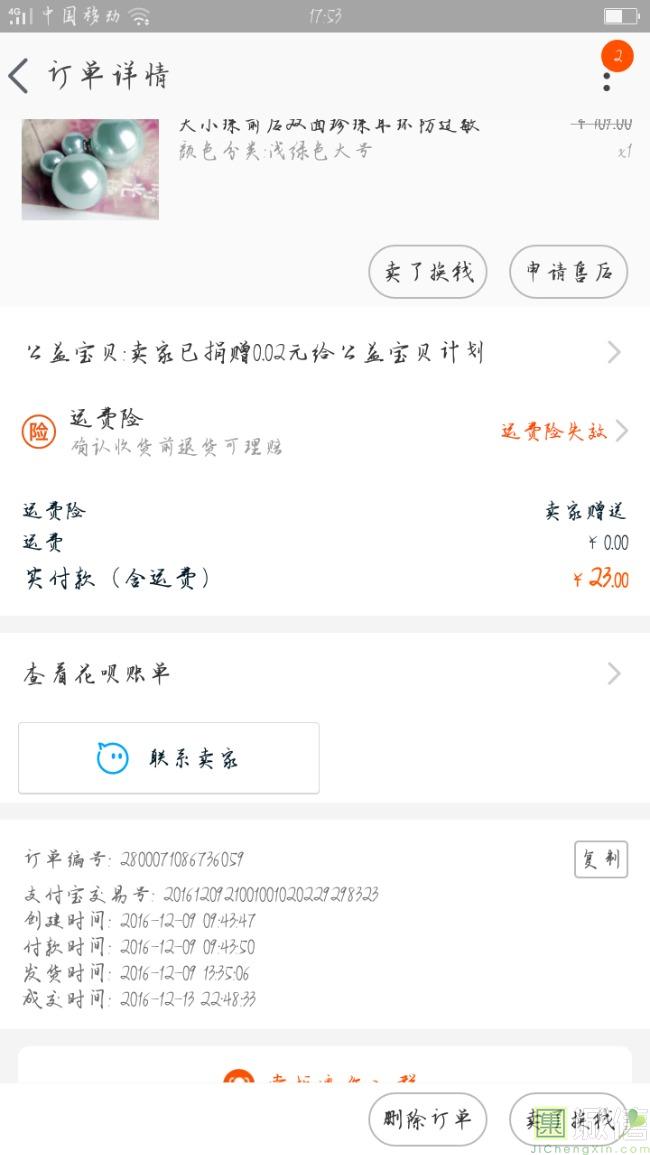Go back from 订单详情 page

point(20,76)
